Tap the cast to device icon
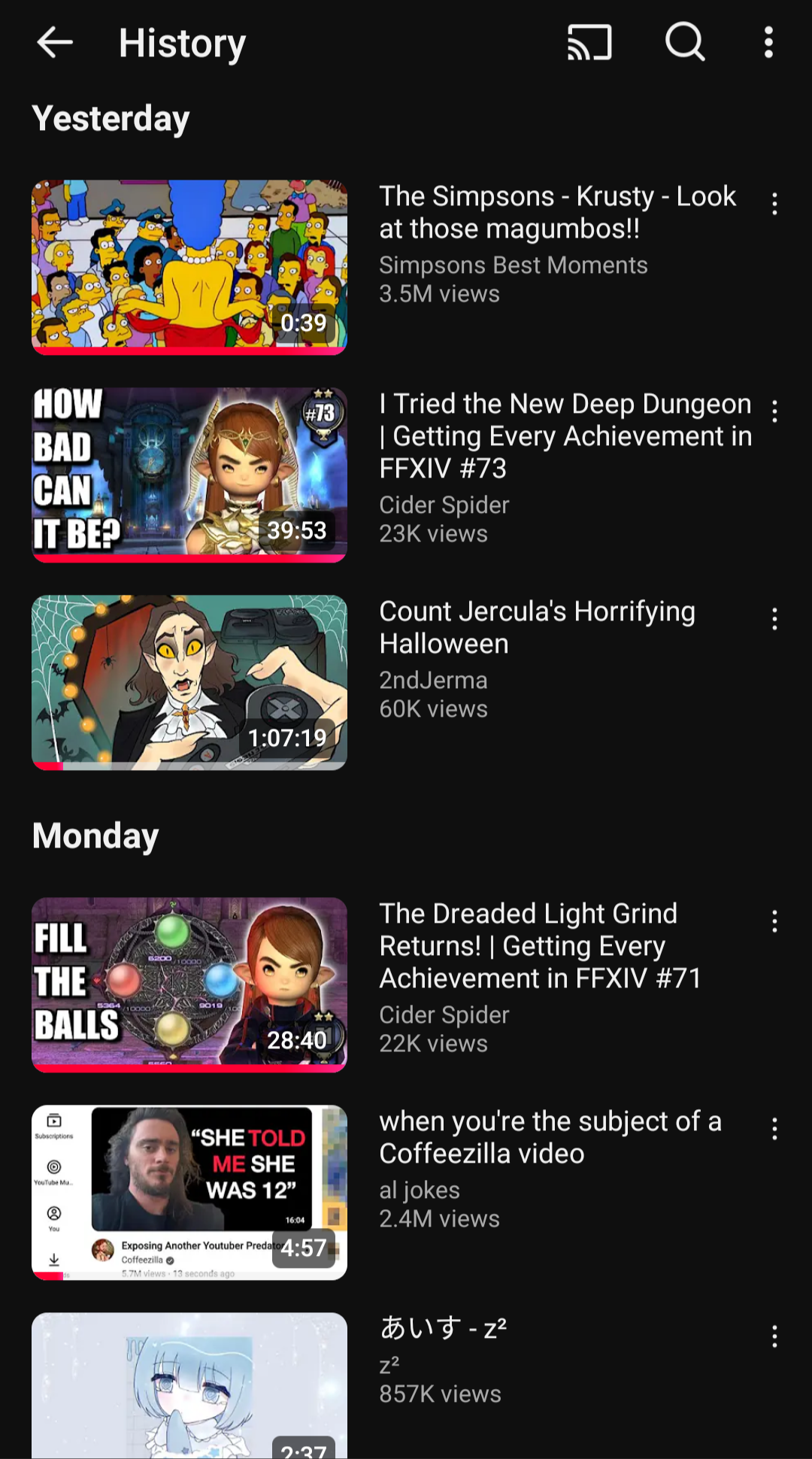 (x=589, y=43)
